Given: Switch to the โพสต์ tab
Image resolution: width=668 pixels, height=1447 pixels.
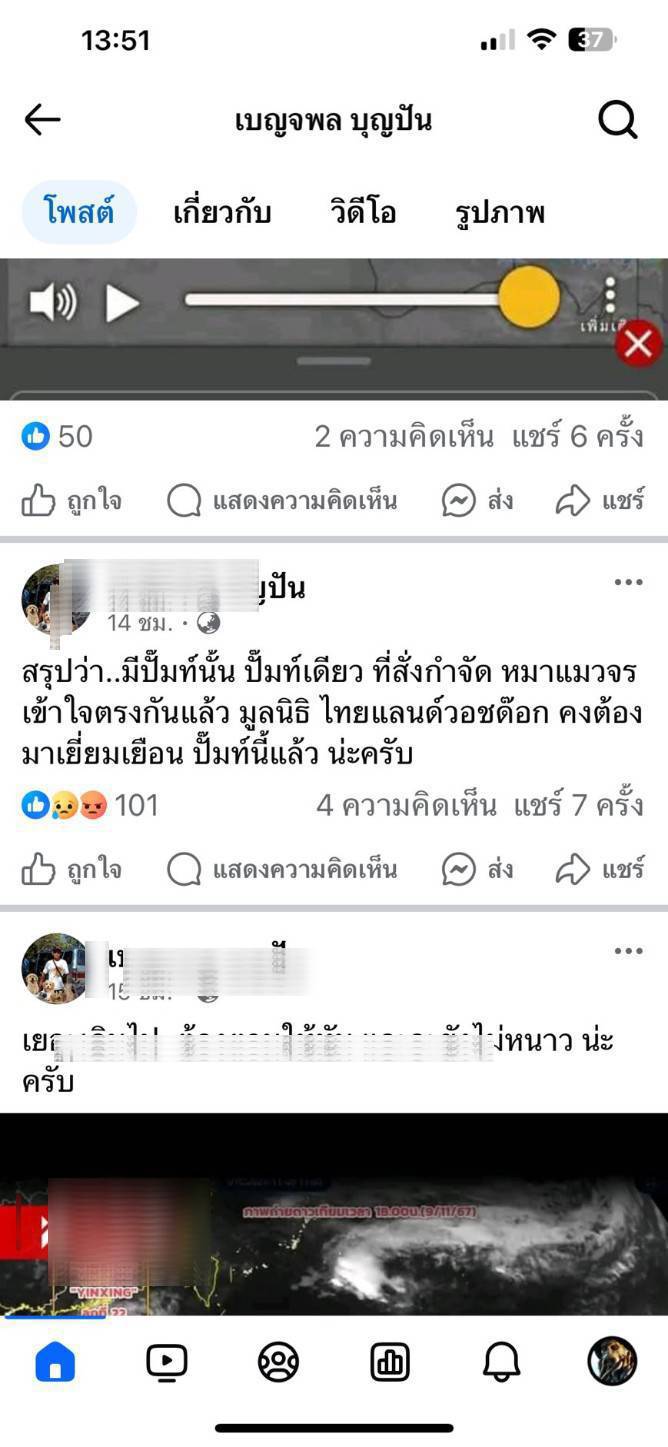Looking at the screenshot, I should click(79, 212).
